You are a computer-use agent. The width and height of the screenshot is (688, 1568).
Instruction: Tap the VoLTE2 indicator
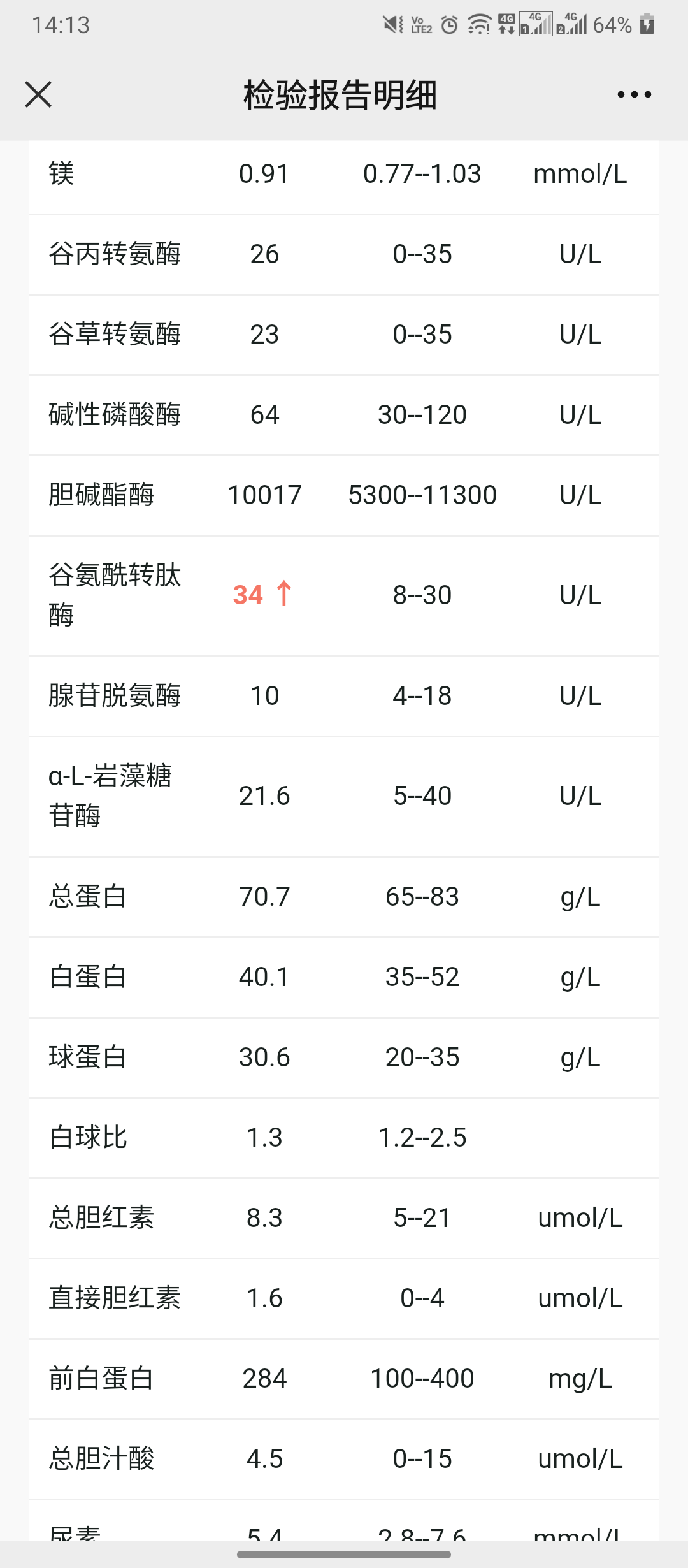pos(421,24)
